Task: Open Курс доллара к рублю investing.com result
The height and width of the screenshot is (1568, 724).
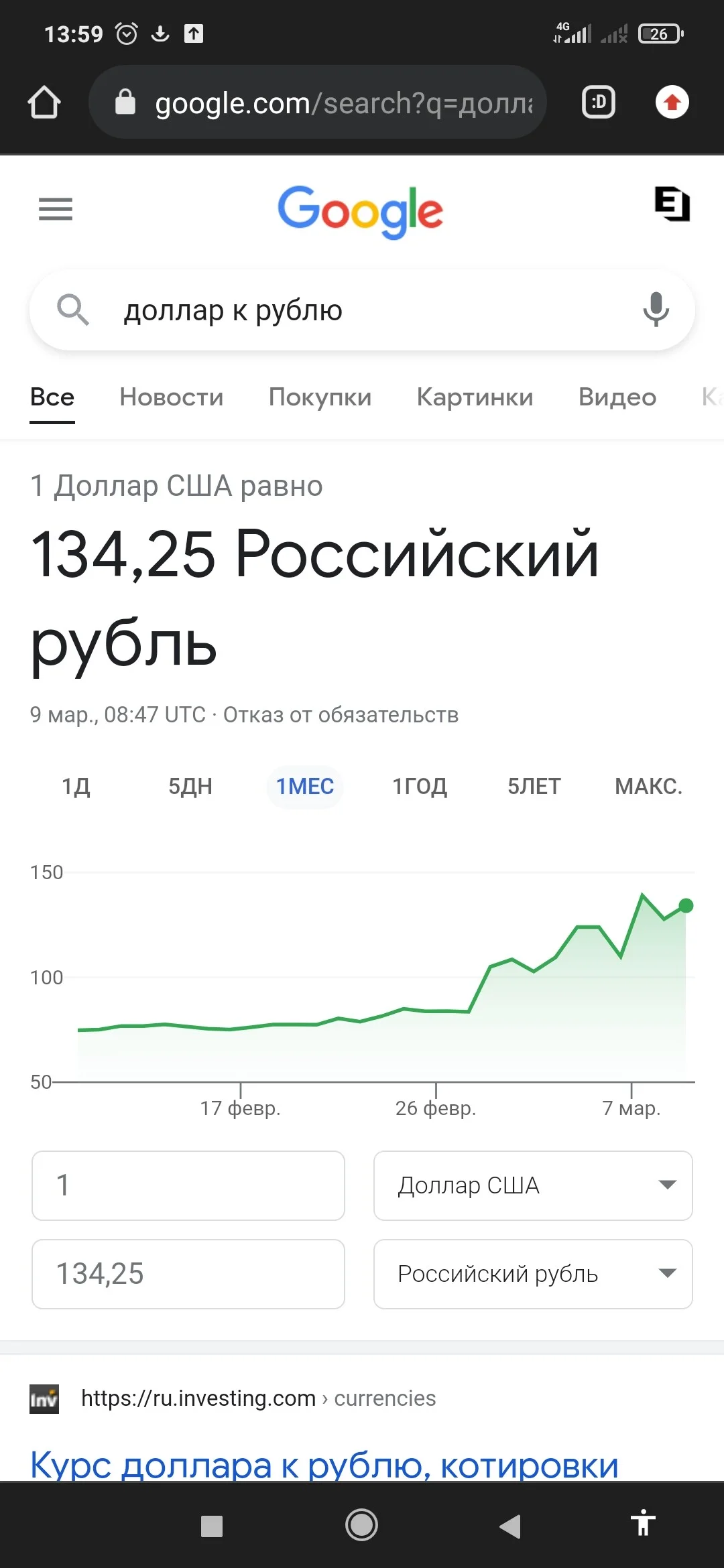Action: (324, 1465)
